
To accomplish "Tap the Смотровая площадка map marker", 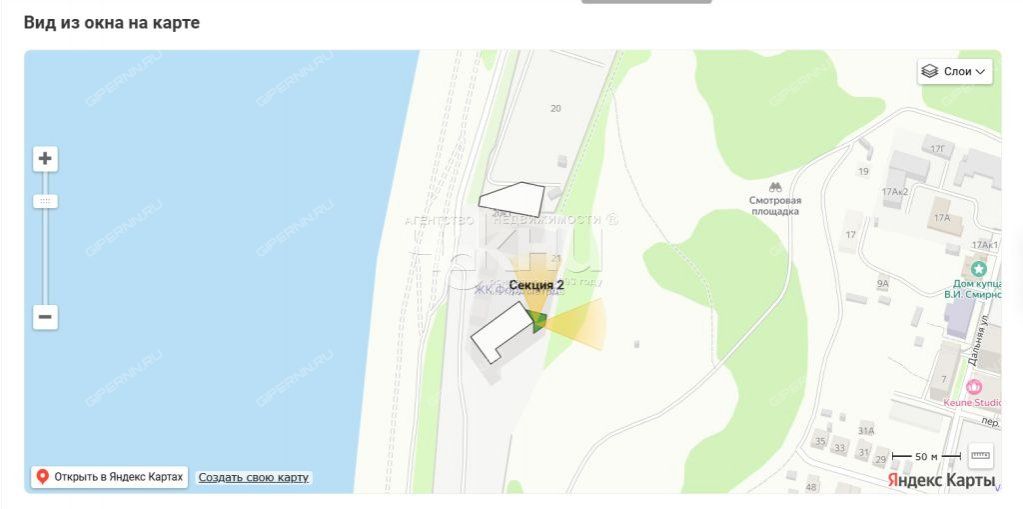I will click(x=775, y=188).
